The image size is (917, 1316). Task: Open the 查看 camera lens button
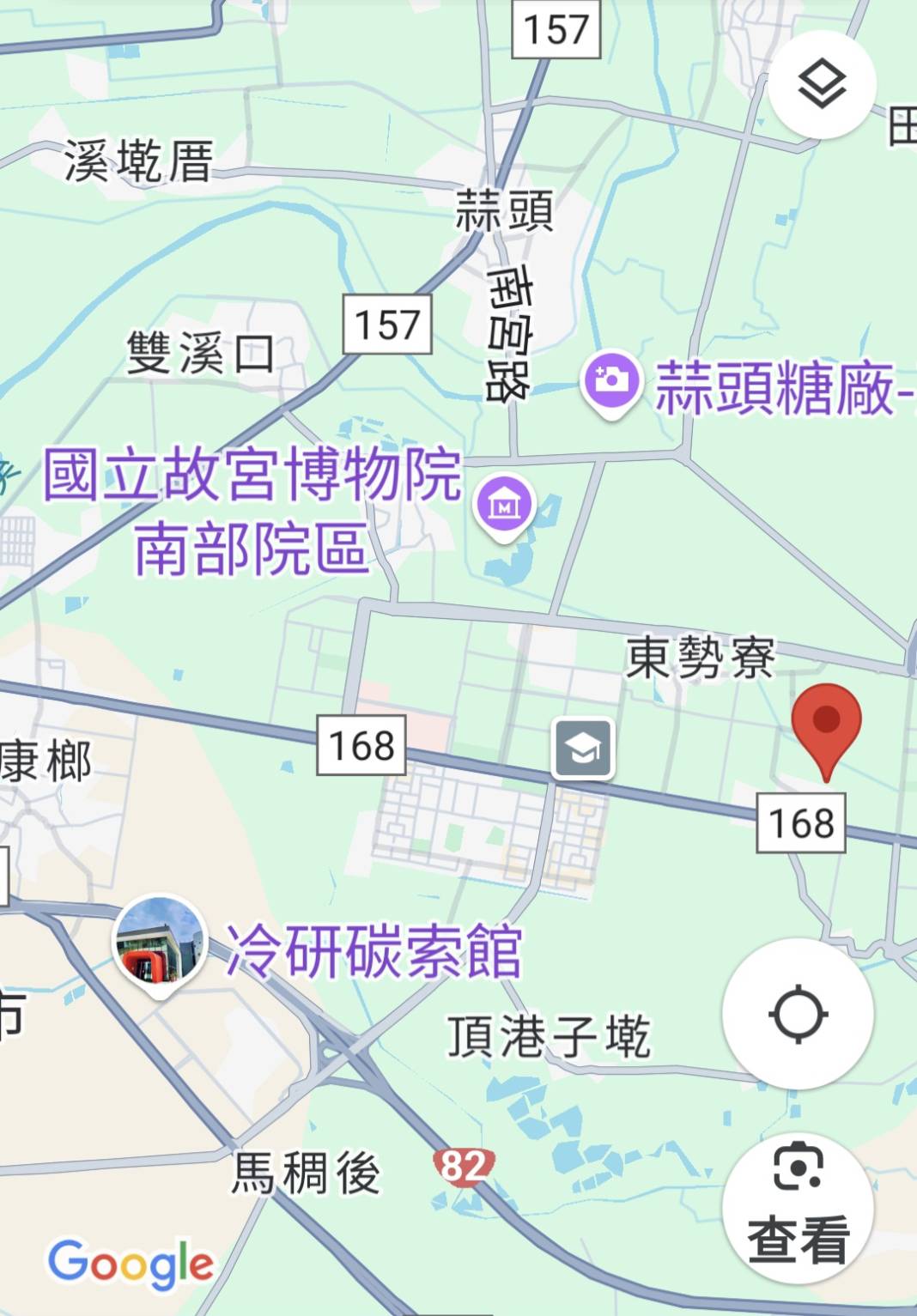(x=798, y=1209)
